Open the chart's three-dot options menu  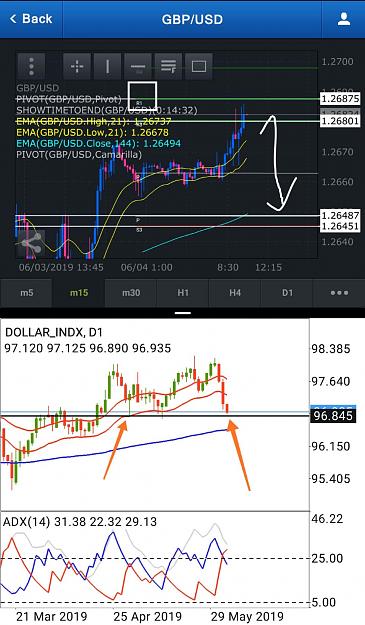tap(31, 66)
